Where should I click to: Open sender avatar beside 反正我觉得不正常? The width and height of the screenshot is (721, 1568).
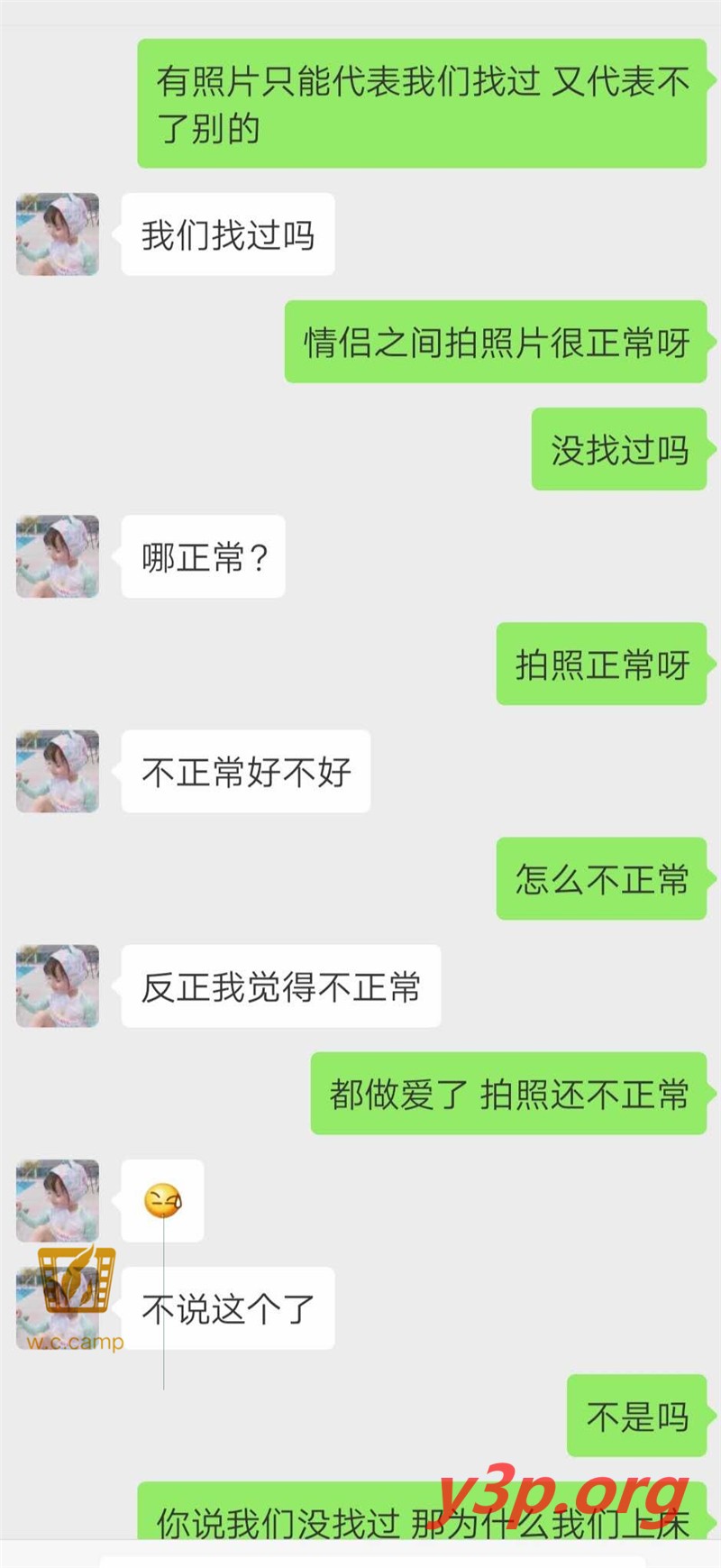click(x=58, y=985)
